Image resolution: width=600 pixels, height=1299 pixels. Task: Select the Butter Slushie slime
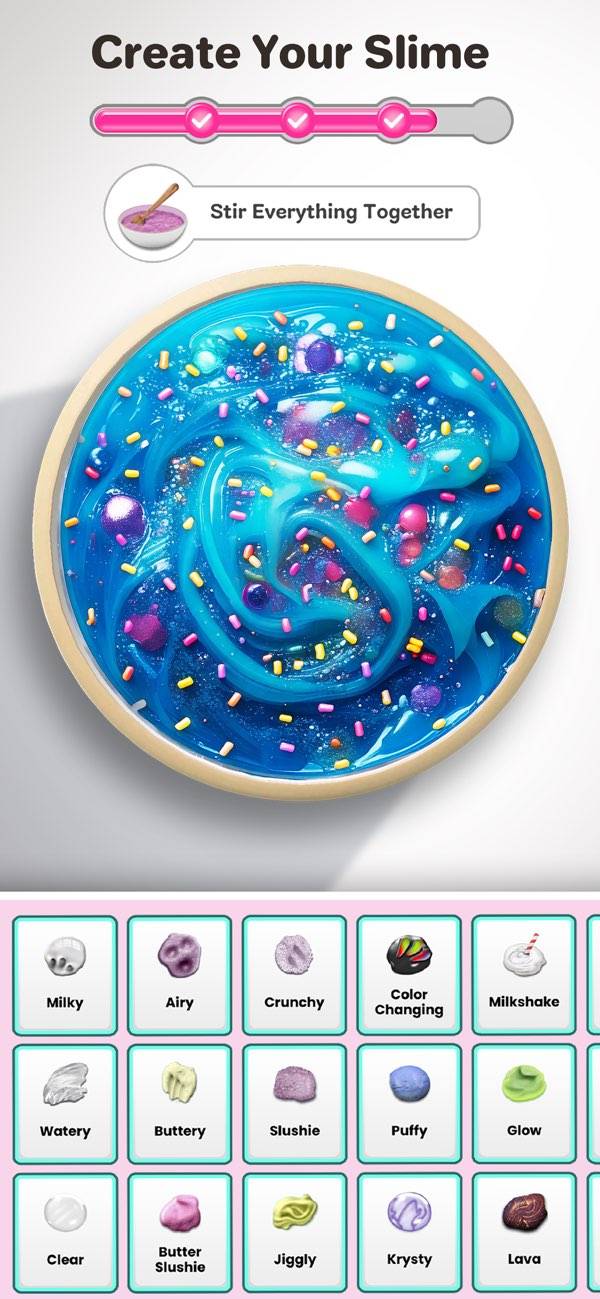pyautogui.click(x=180, y=1233)
